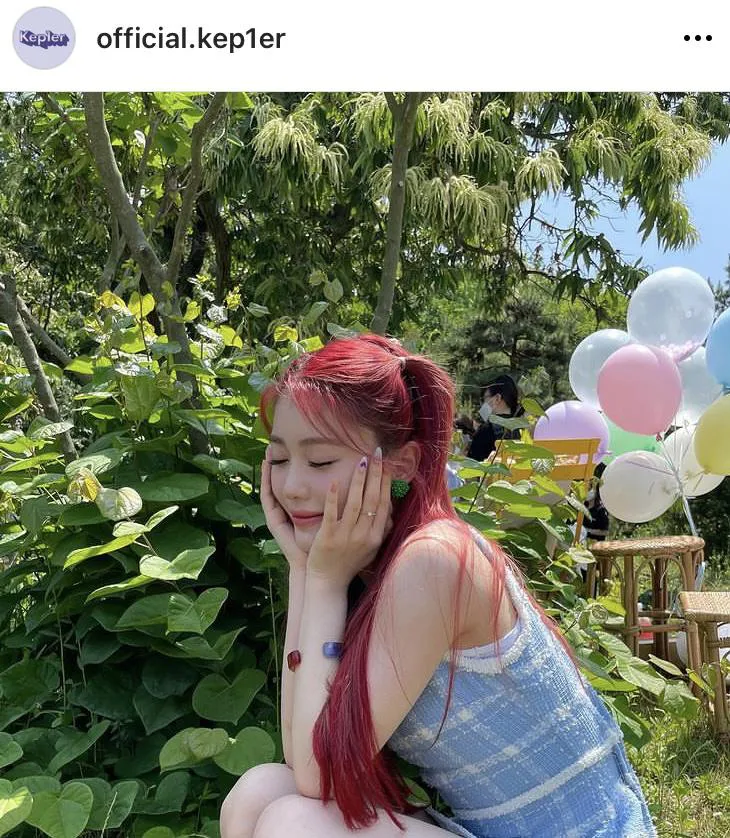Image resolution: width=730 pixels, height=838 pixels.
Task: Open the official.kep1er username link
Action: coord(190,39)
